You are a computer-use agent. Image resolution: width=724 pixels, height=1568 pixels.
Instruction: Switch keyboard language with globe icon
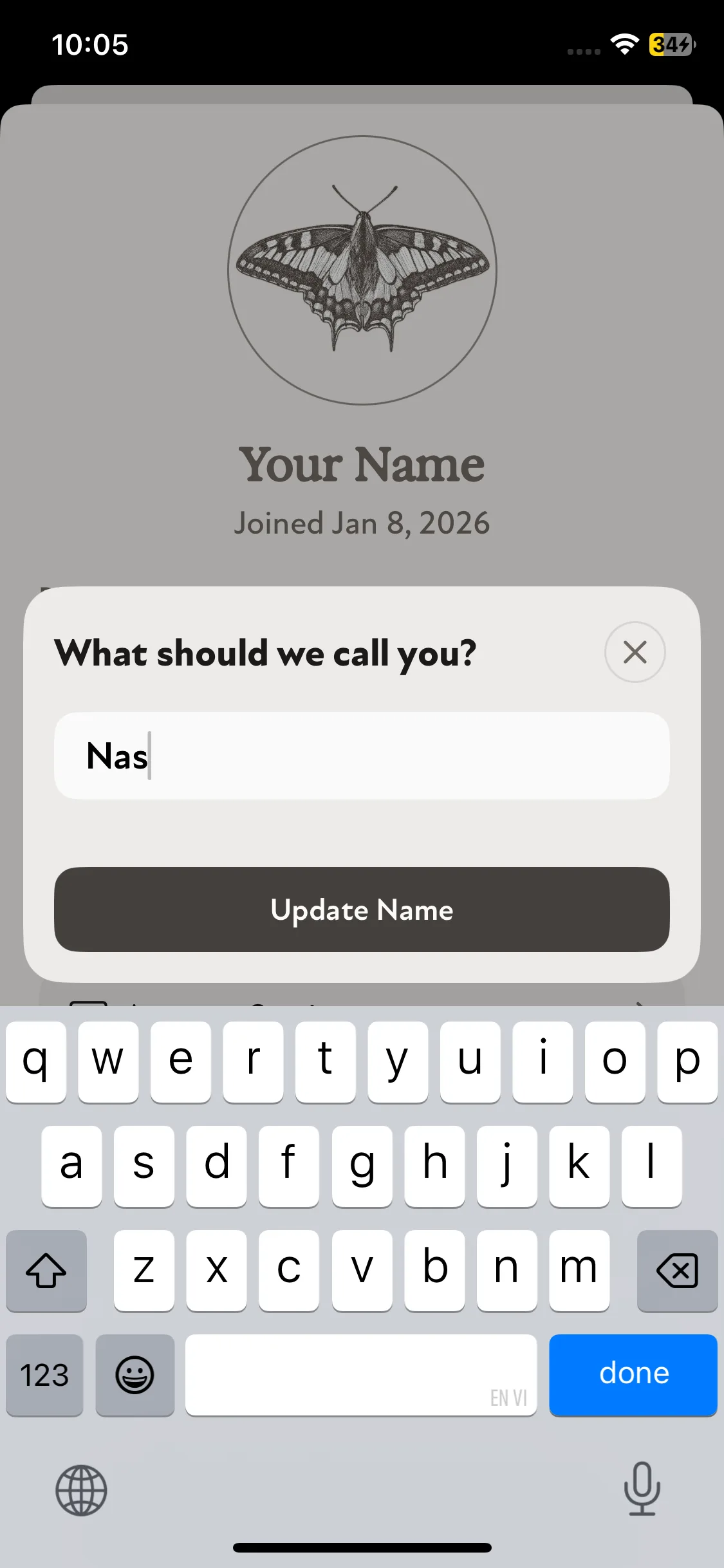(x=81, y=1489)
